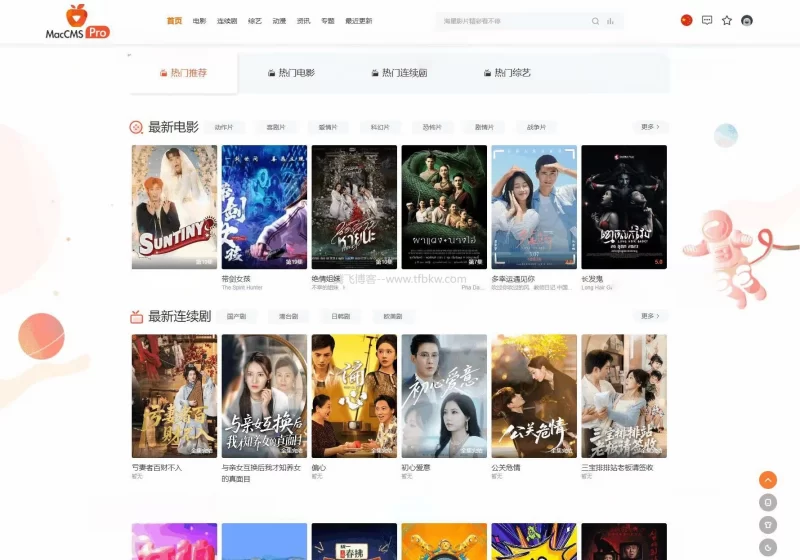The width and height of the screenshot is (800, 560).
Task: Filter latest series by 国产剧
Action: pyautogui.click(x=236, y=316)
